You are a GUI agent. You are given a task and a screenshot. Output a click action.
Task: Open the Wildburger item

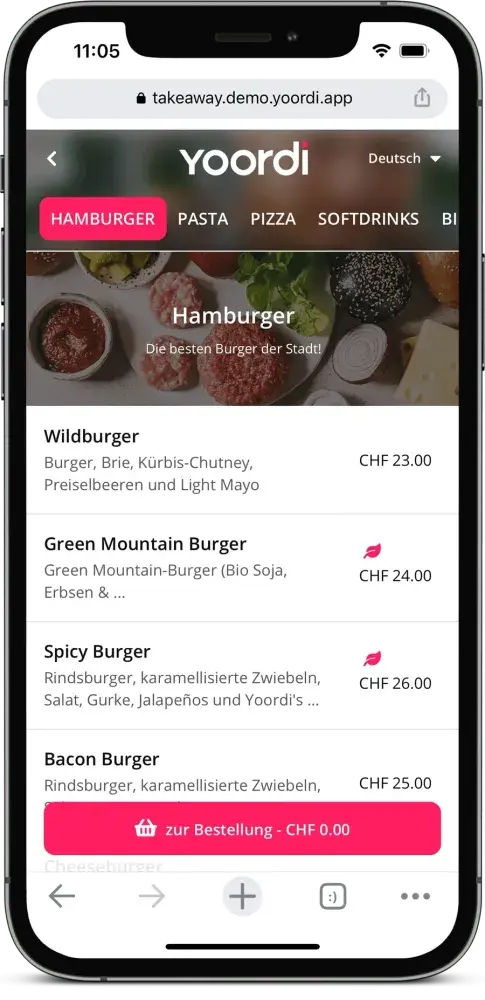(x=242, y=460)
